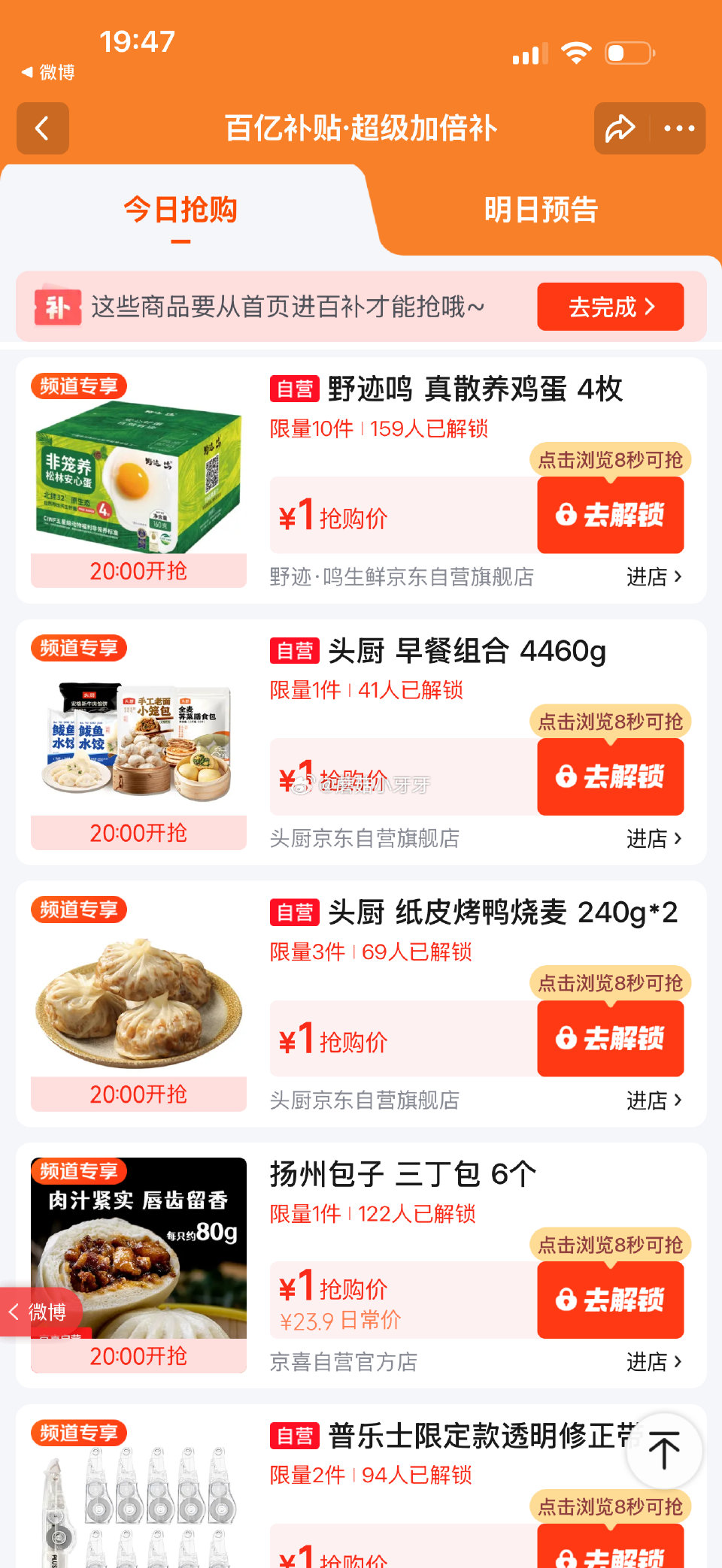The height and width of the screenshot is (1568, 722).
Task: Click the 野迹鸣 eggs product thumbnail
Action: click(x=138, y=474)
